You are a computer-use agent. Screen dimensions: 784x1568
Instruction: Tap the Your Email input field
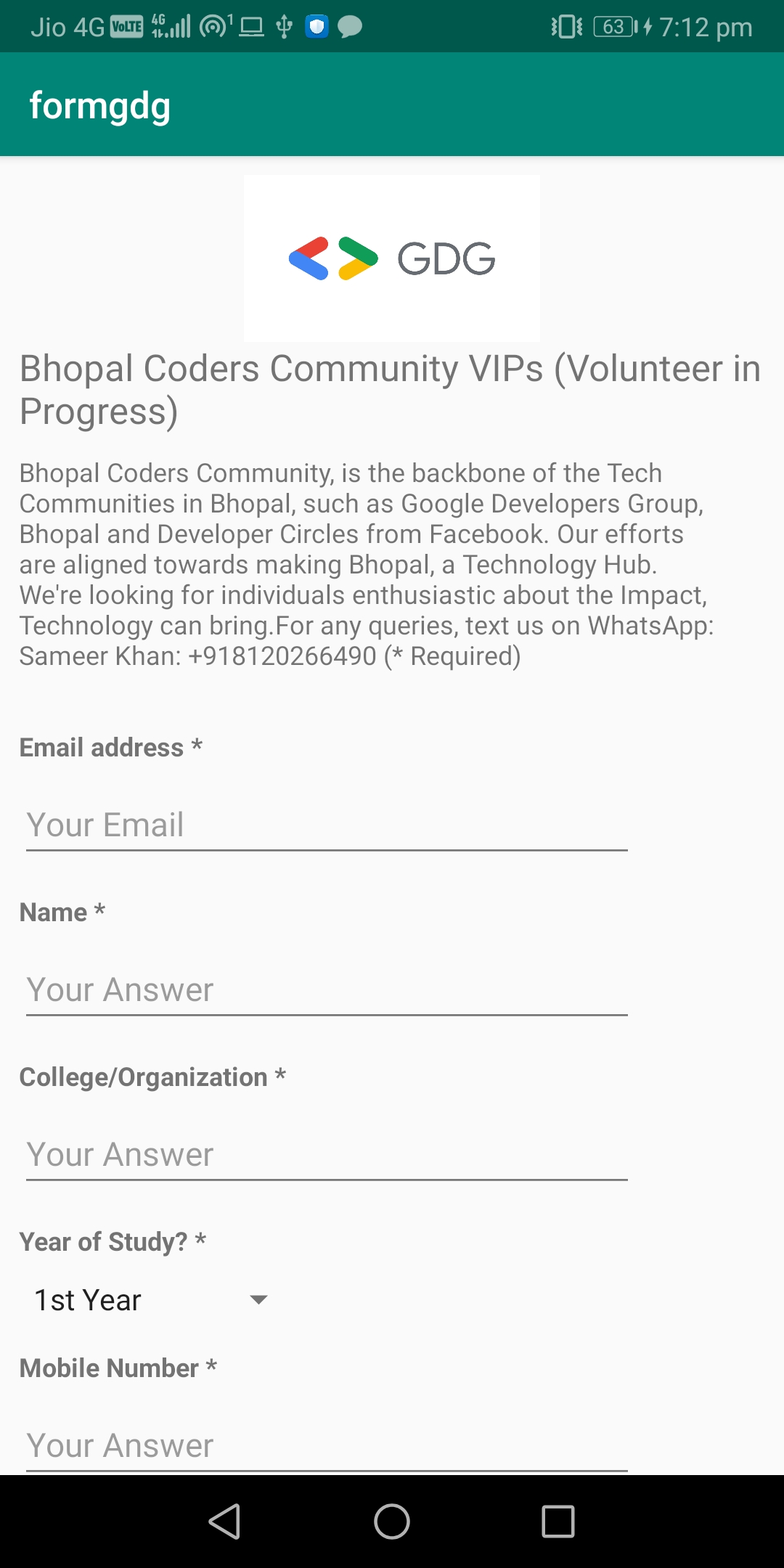click(x=326, y=825)
